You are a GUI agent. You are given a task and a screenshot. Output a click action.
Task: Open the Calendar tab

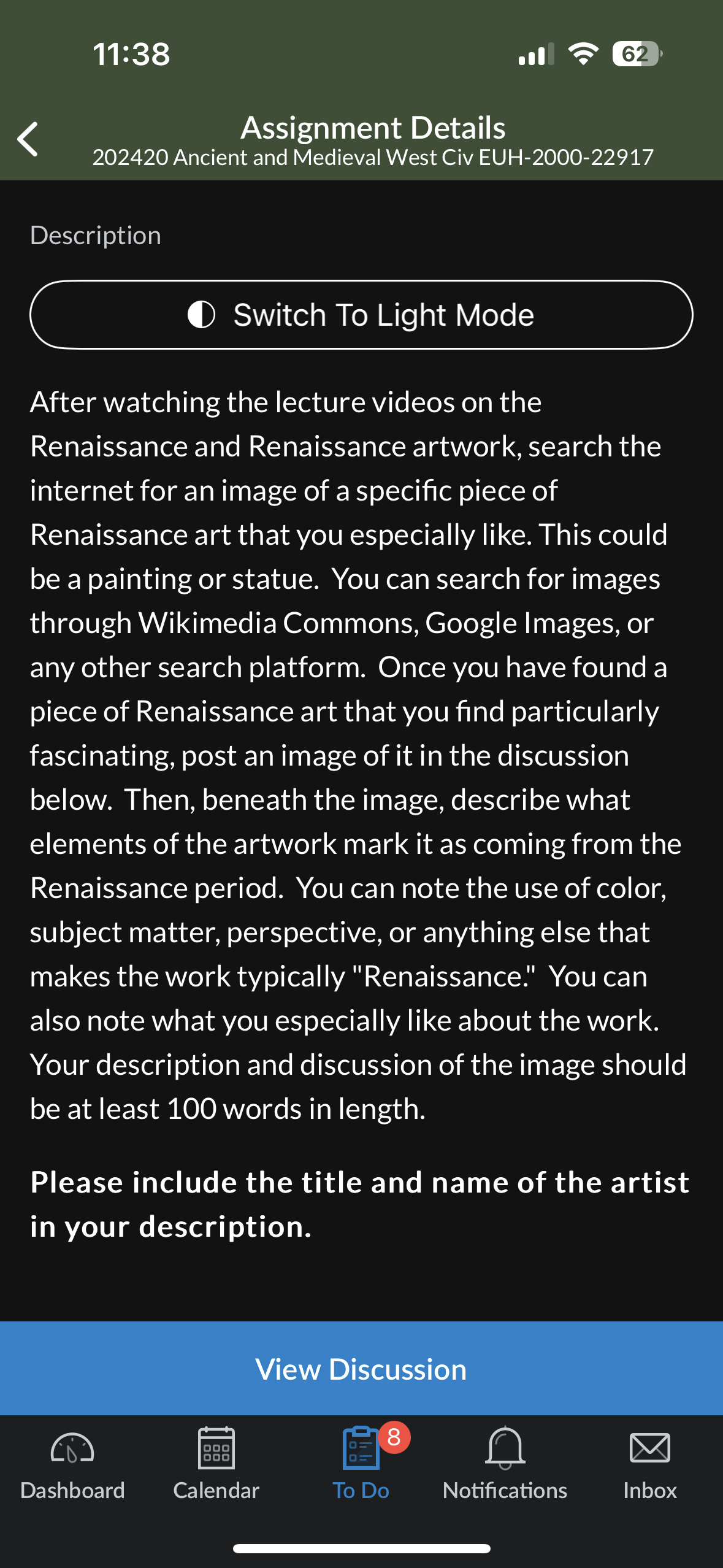point(216,1464)
